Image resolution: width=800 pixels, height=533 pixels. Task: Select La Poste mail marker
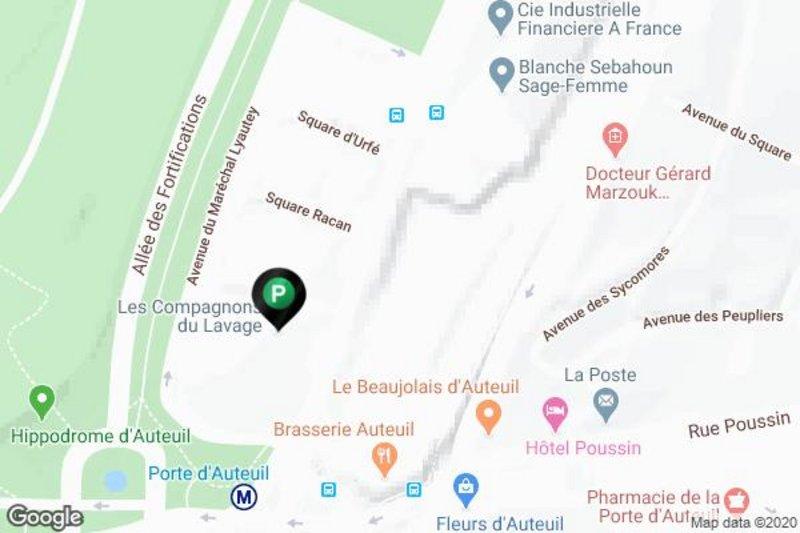click(606, 405)
